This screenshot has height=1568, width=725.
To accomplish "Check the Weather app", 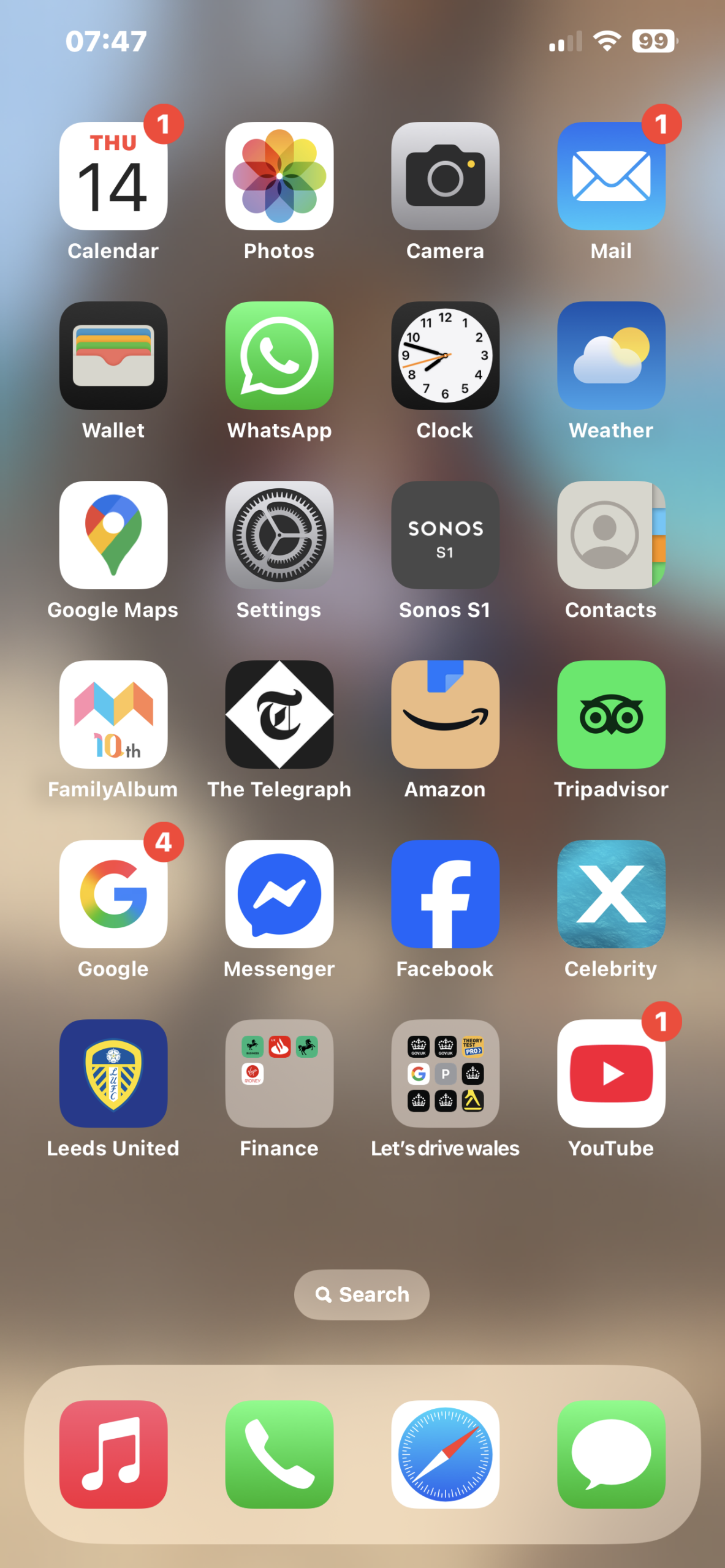I will point(611,355).
